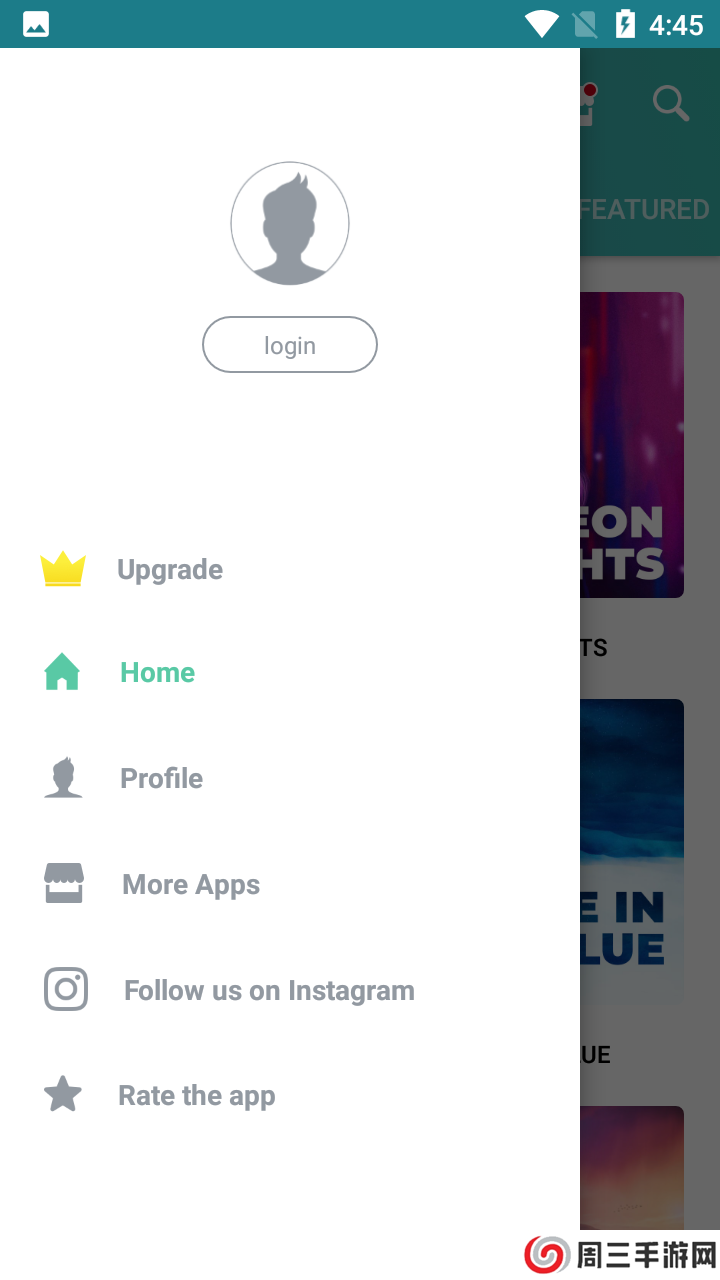Open the Profile menu entry
The height and width of the screenshot is (1280, 720).
161,777
